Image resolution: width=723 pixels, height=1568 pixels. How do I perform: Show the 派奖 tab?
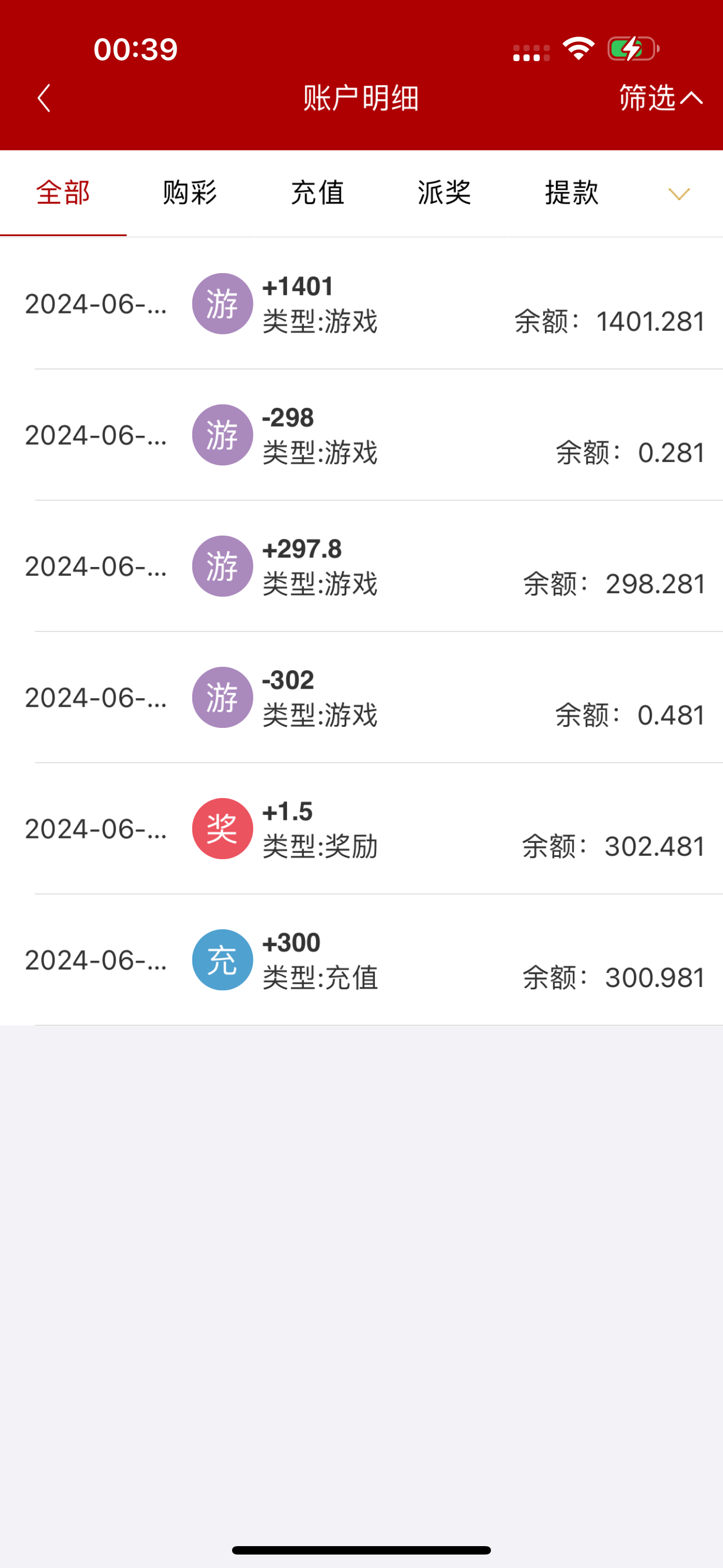coord(444,193)
